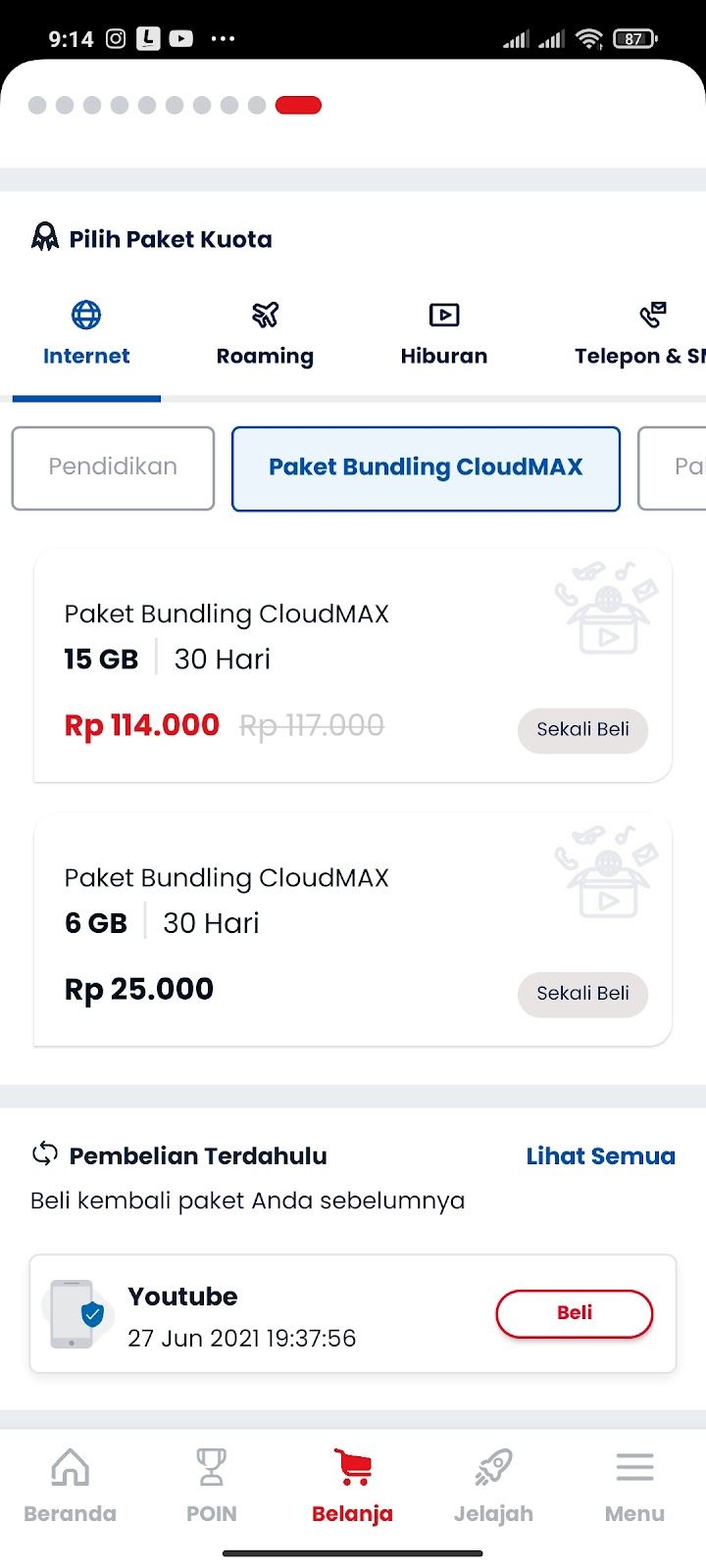The width and height of the screenshot is (706, 1568).
Task: Choose the Pendidikan filter chip
Action: pos(113,467)
